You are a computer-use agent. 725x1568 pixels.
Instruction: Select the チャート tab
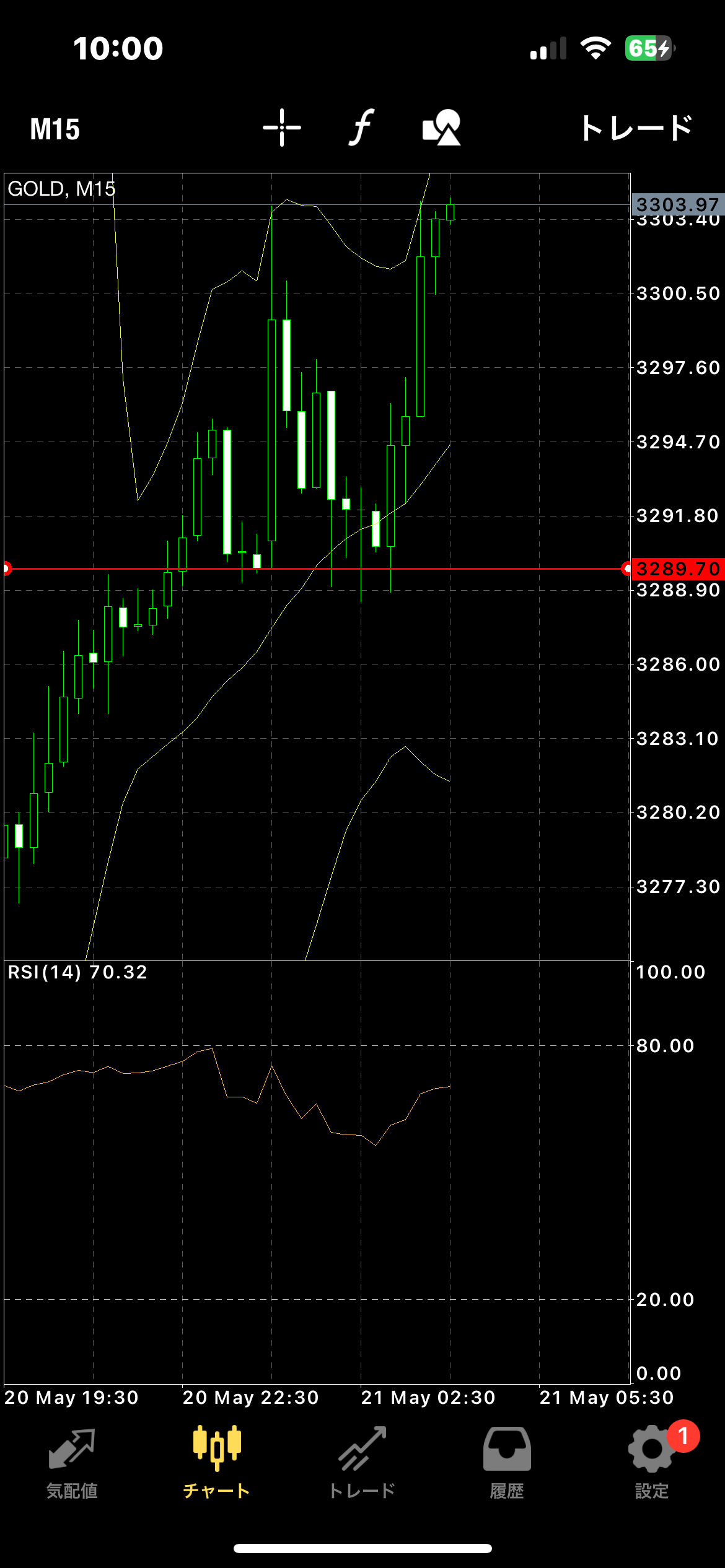pyautogui.click(x=217, y=1463)
